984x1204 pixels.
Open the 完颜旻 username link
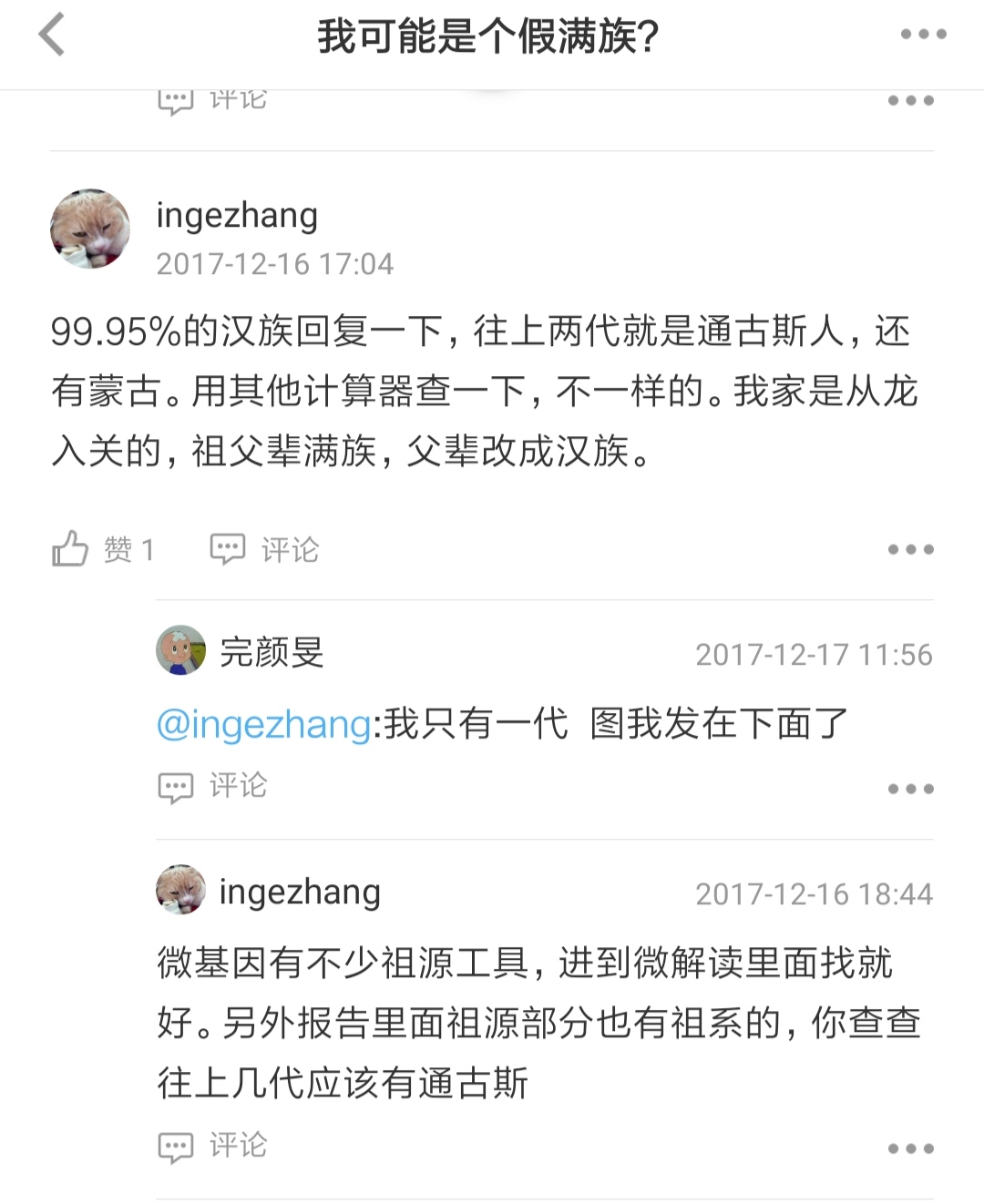272,652
